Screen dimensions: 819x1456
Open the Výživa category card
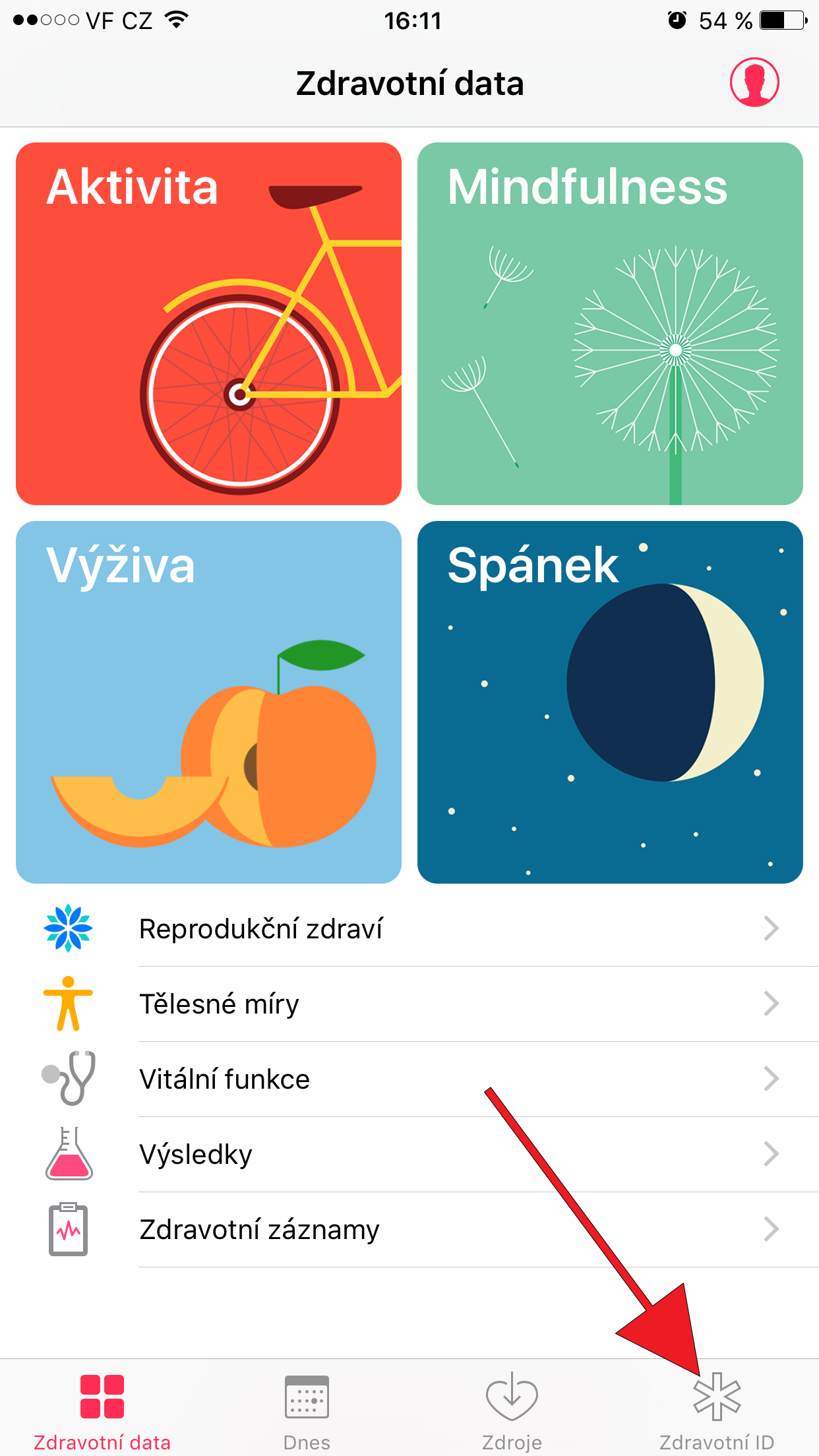coord(208,702)
